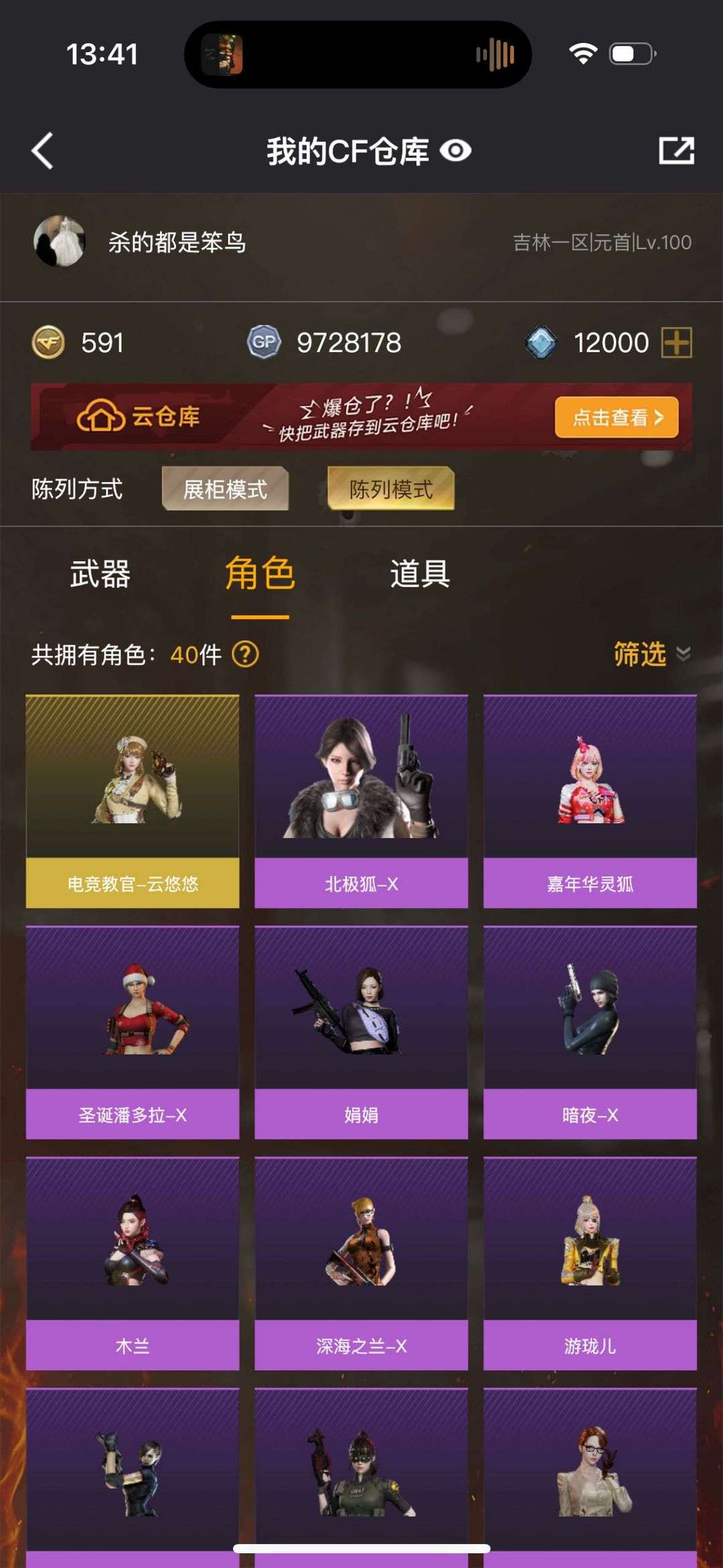Toggle warehouse visibility eye icon
The image size is (723, 1568).
pos(455,151)
